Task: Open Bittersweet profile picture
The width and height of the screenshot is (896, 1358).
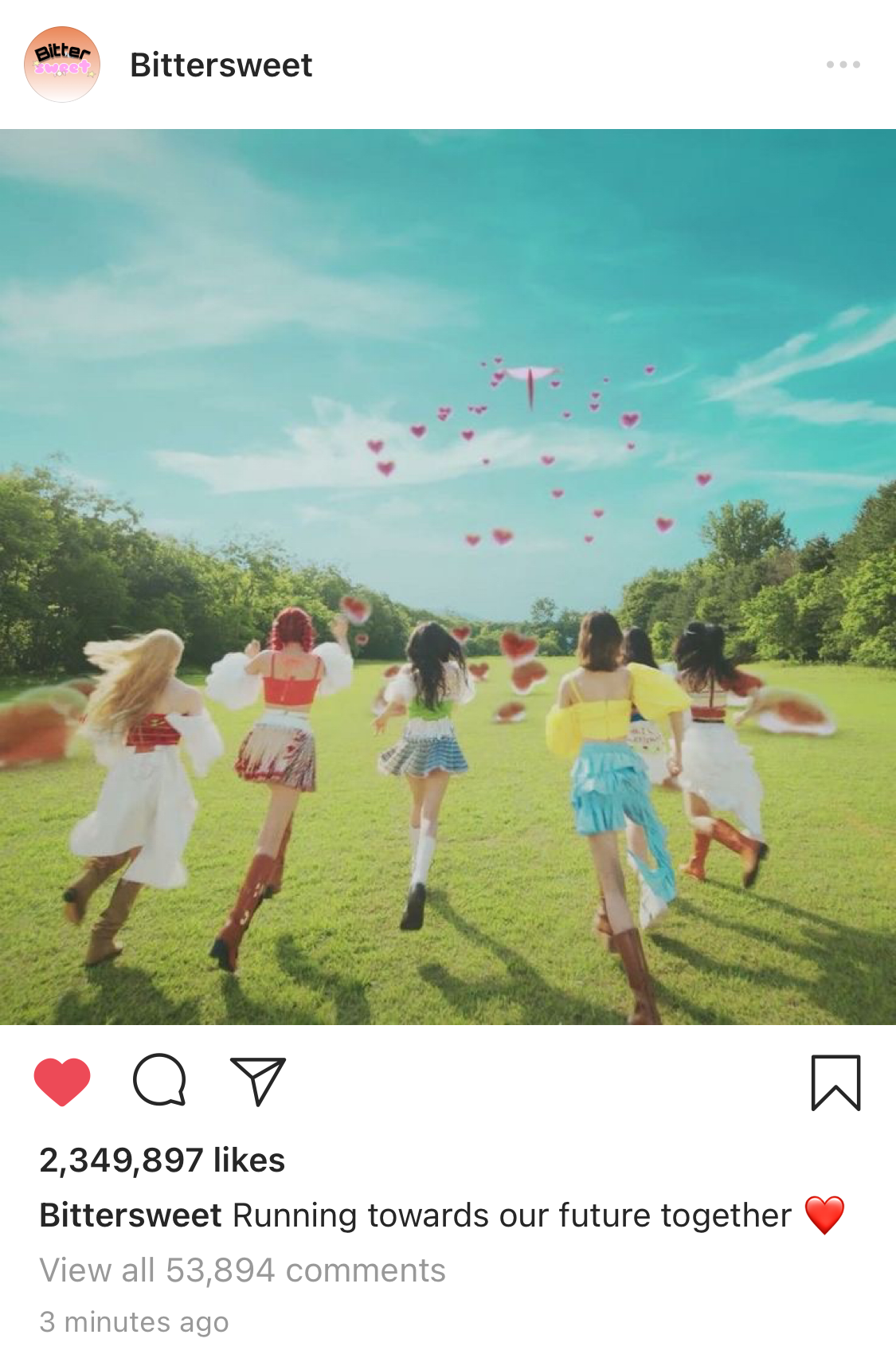Action: (62, 65)
